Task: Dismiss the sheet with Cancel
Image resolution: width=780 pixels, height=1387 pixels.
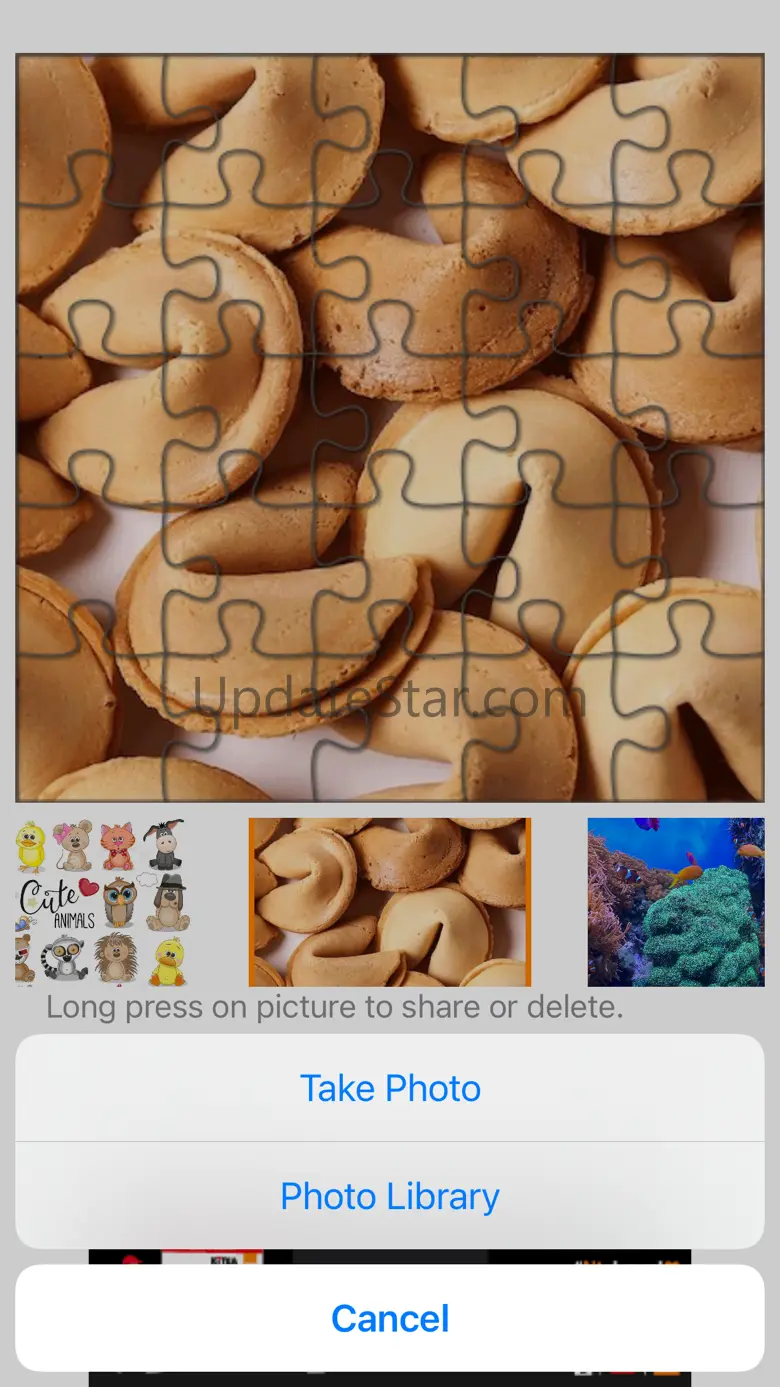Action: coord(390,1318)
